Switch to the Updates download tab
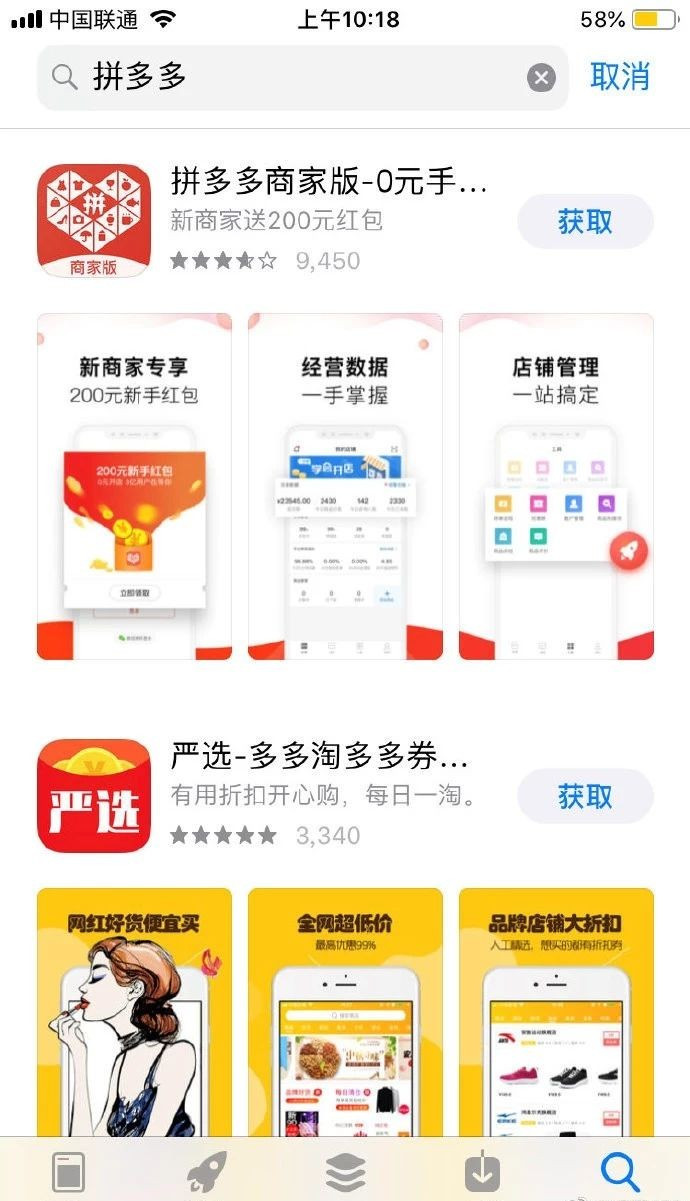The width and height of the screenshot is (690, 1201). tap(482, 1171)
